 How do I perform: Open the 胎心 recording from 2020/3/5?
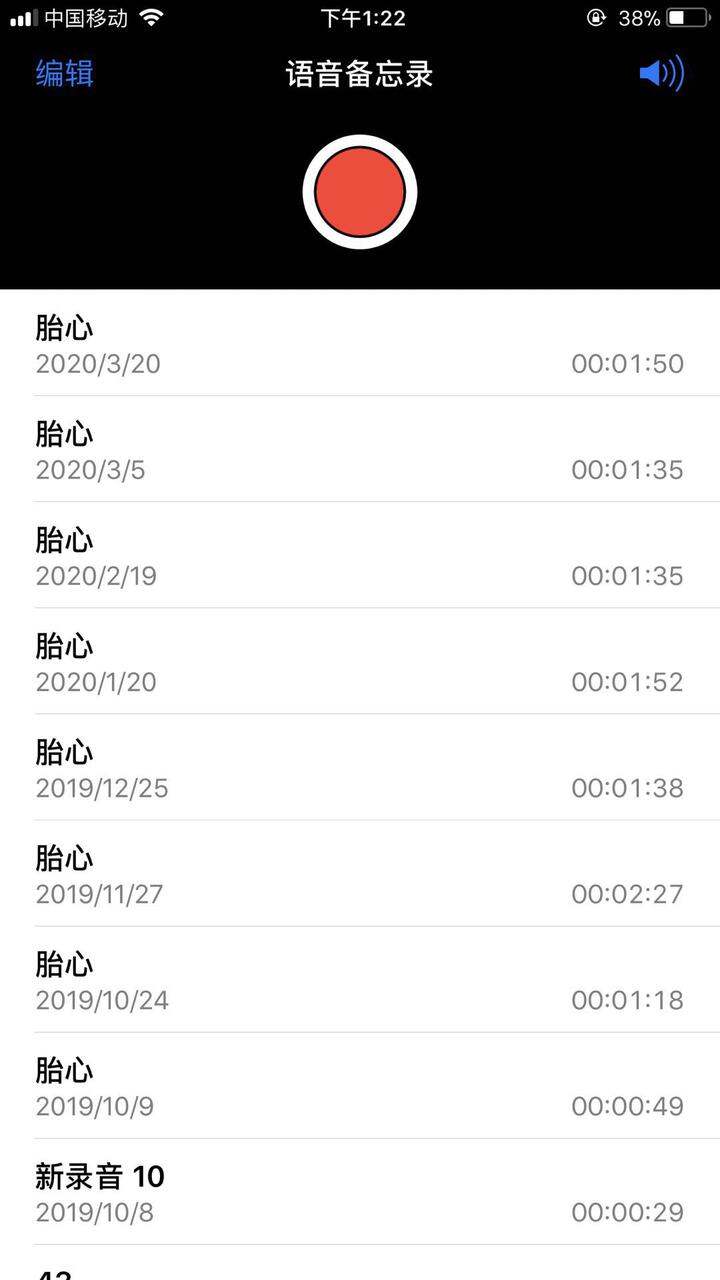(360, 449)
